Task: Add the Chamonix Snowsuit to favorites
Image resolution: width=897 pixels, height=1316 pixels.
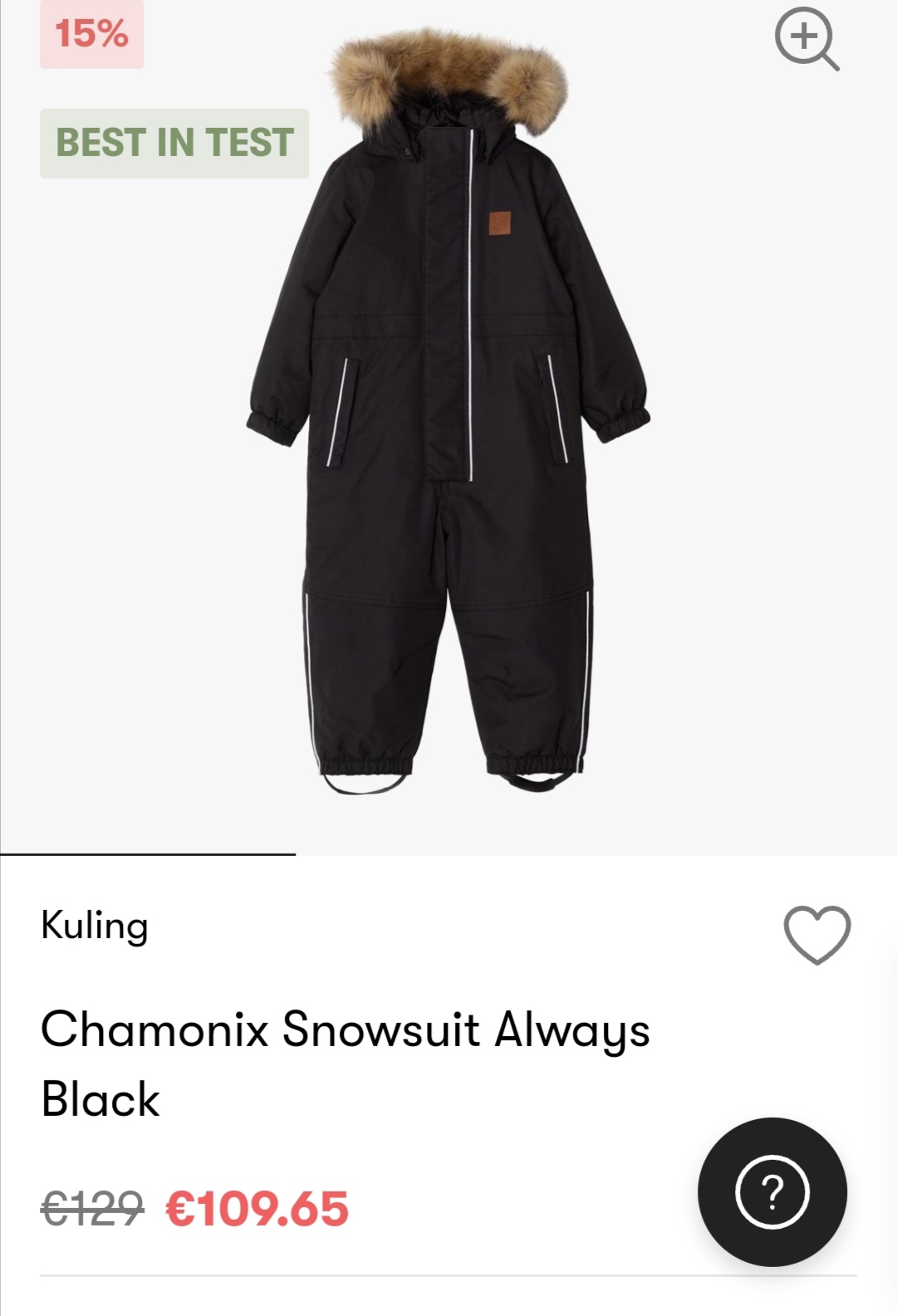Action: pos(816,934)
